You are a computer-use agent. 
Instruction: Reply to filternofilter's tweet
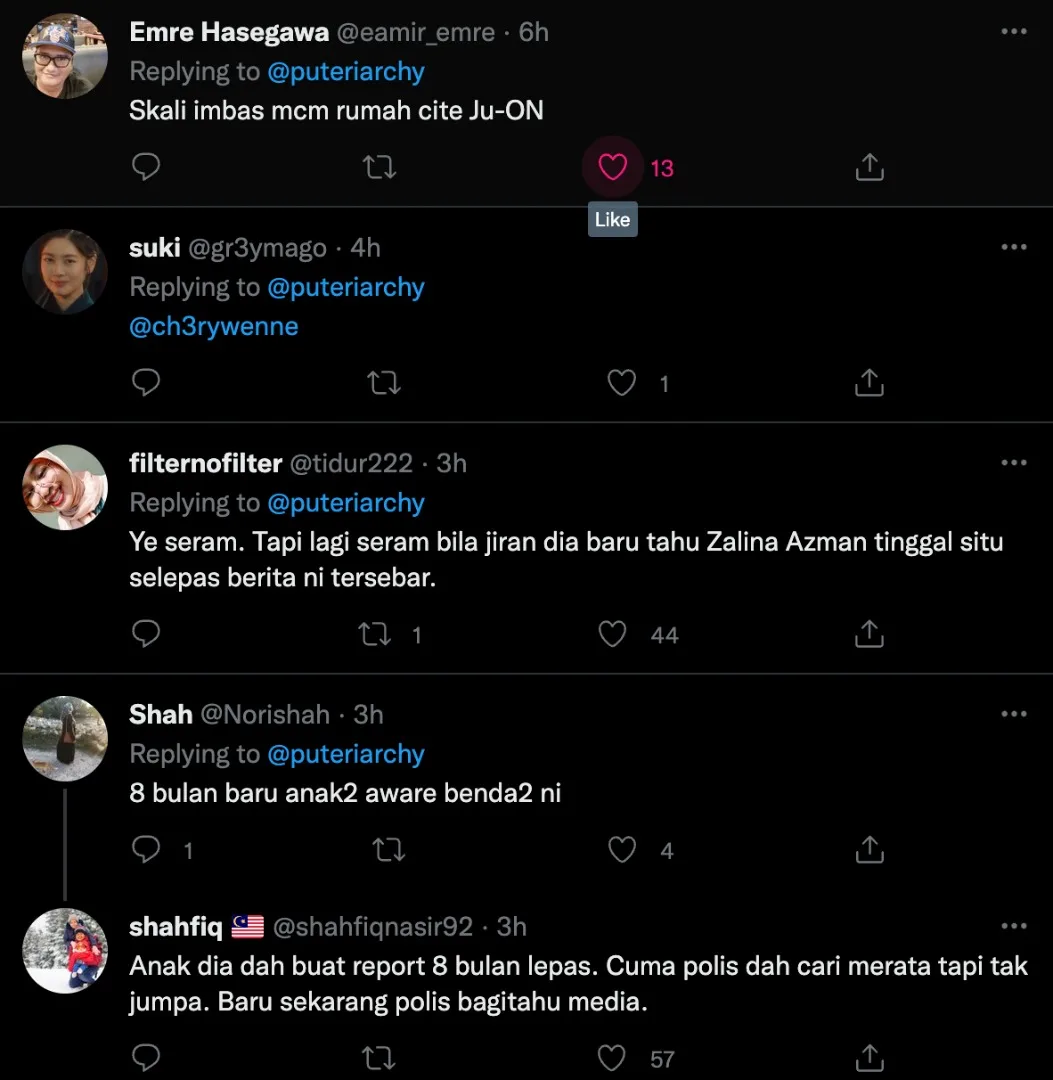coord(147,634)
